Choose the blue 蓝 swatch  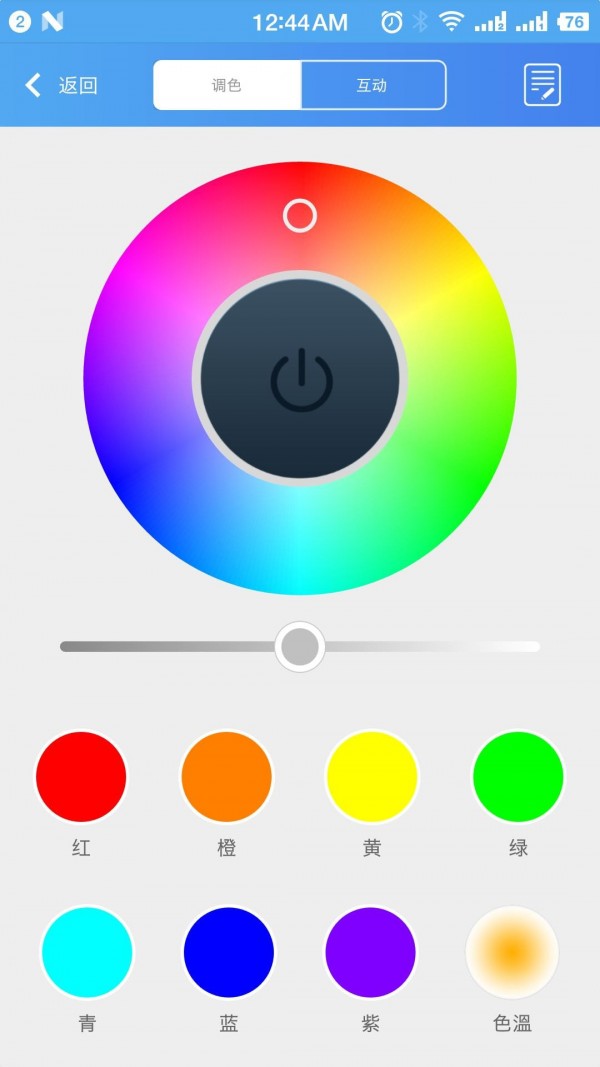click(x=228, y=952)
